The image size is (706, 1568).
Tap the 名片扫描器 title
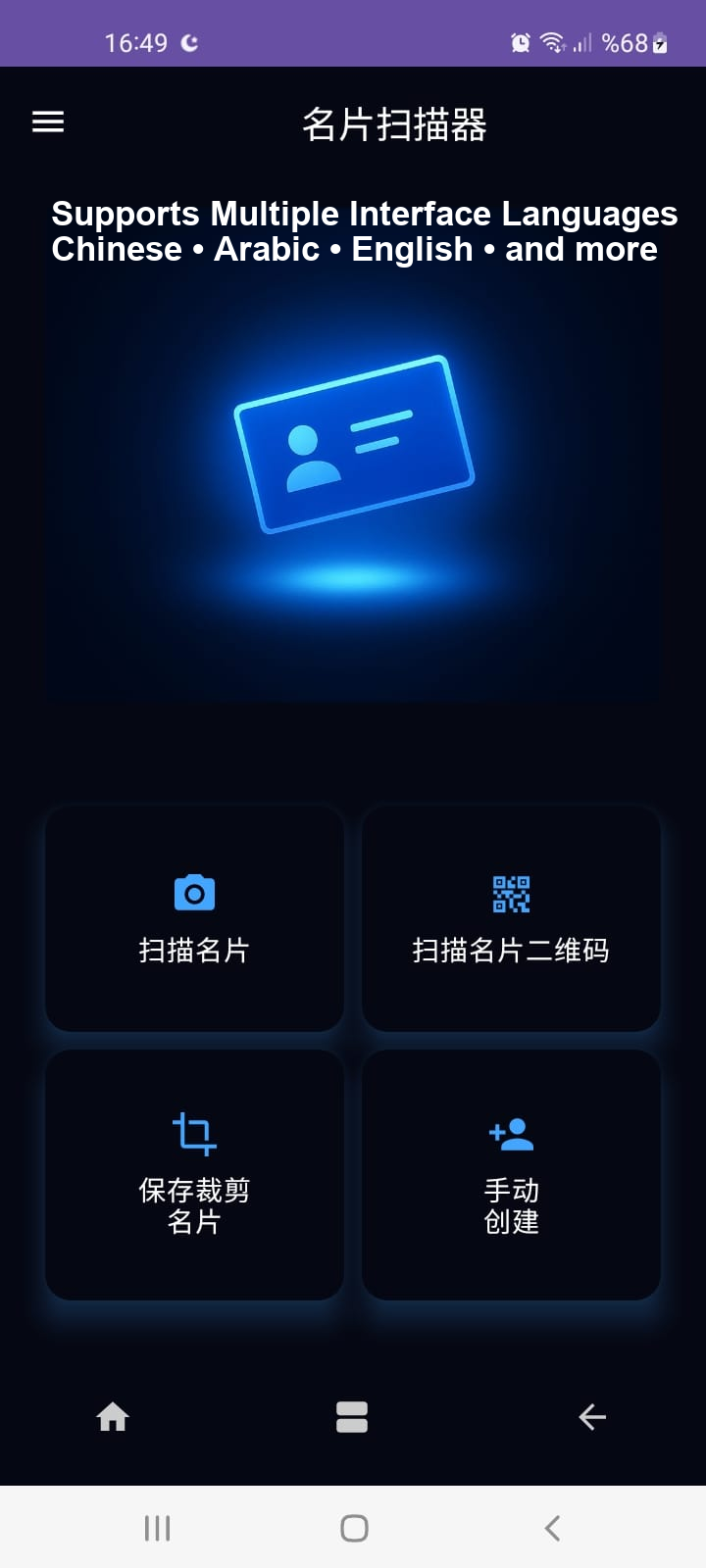(392, 125)
